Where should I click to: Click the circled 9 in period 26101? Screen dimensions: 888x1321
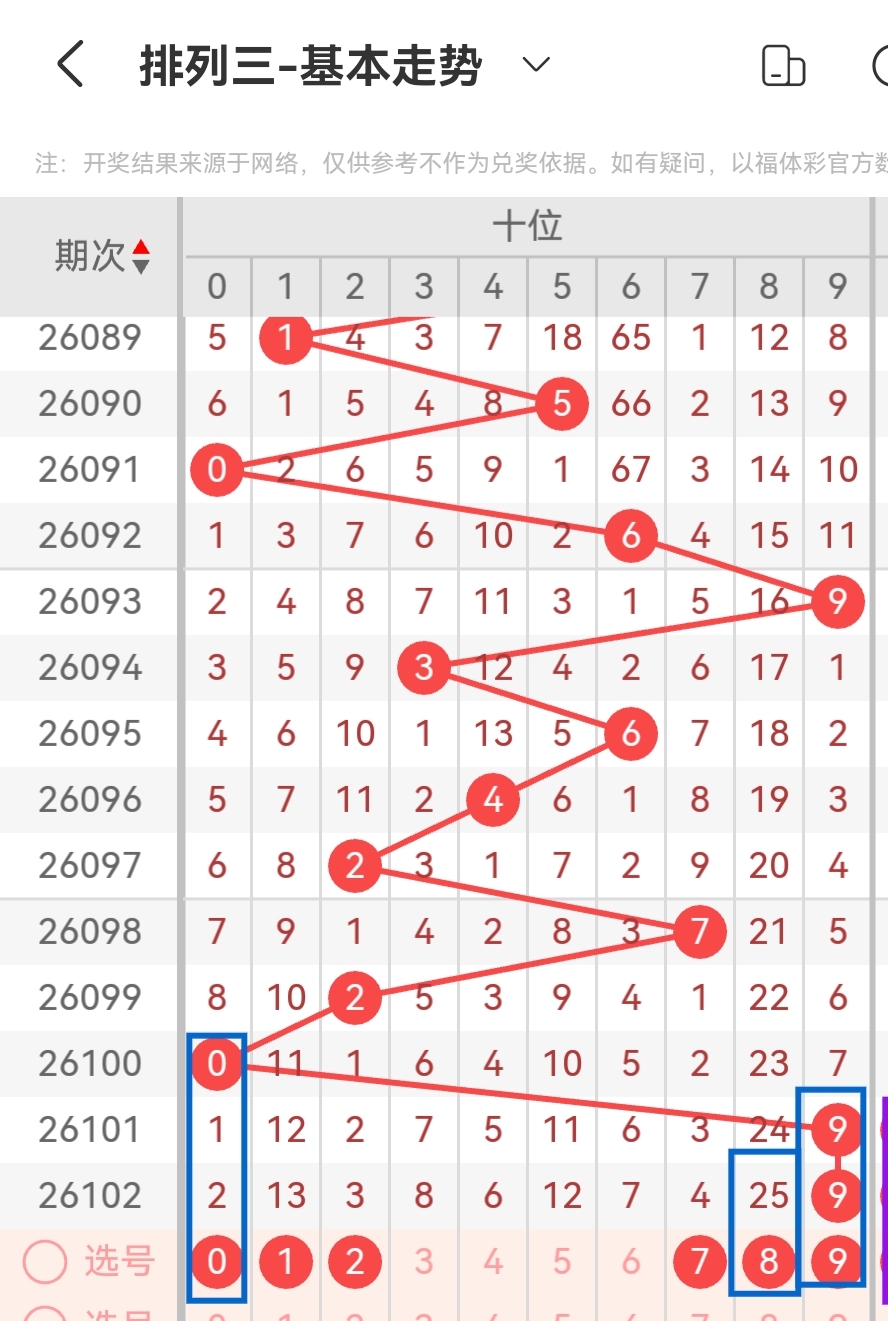pos(836,1129)
